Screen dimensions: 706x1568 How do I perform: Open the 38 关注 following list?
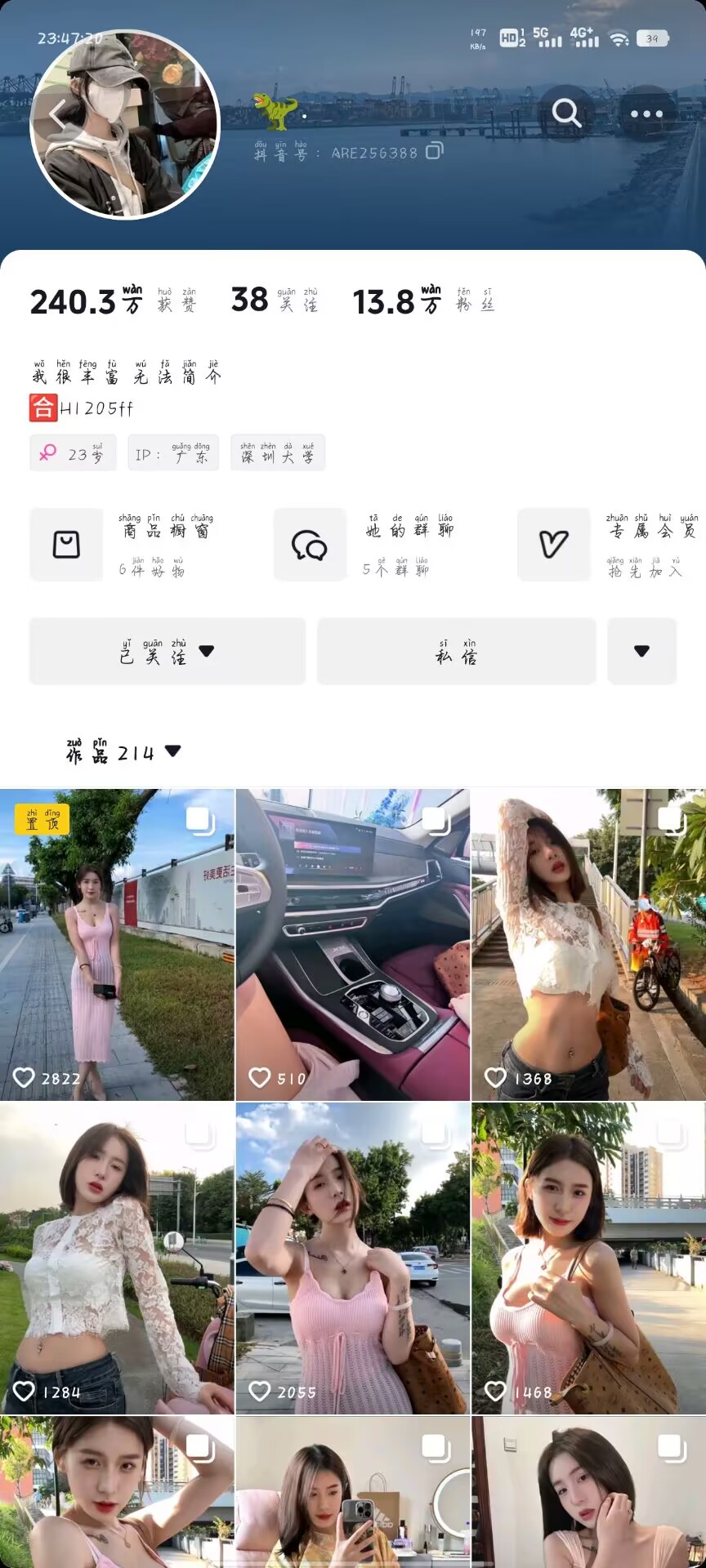(x=275, y=301)
